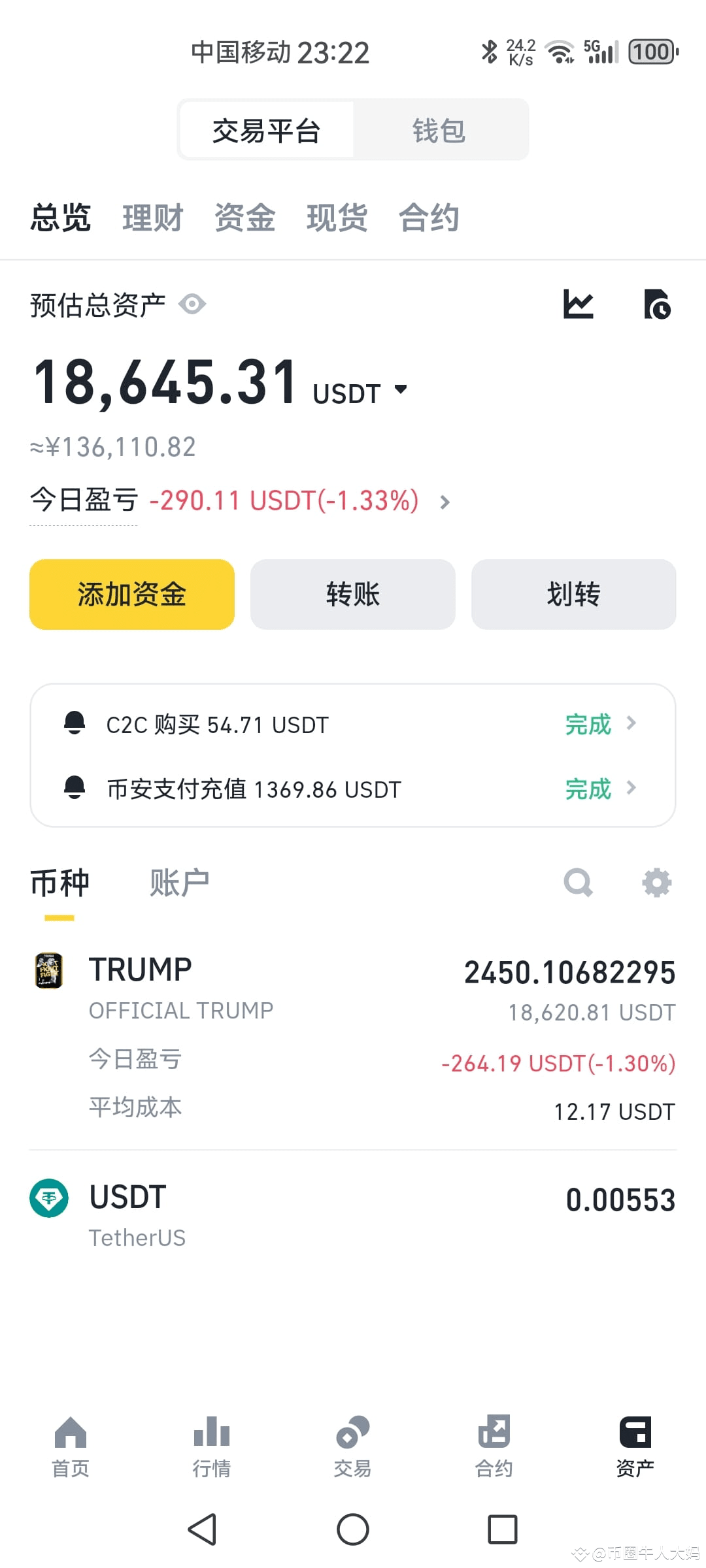The height and width of the screenshot is (1568, 706).
Task: Expand the 币安支付充值 completed order
Action: point(631,789)
